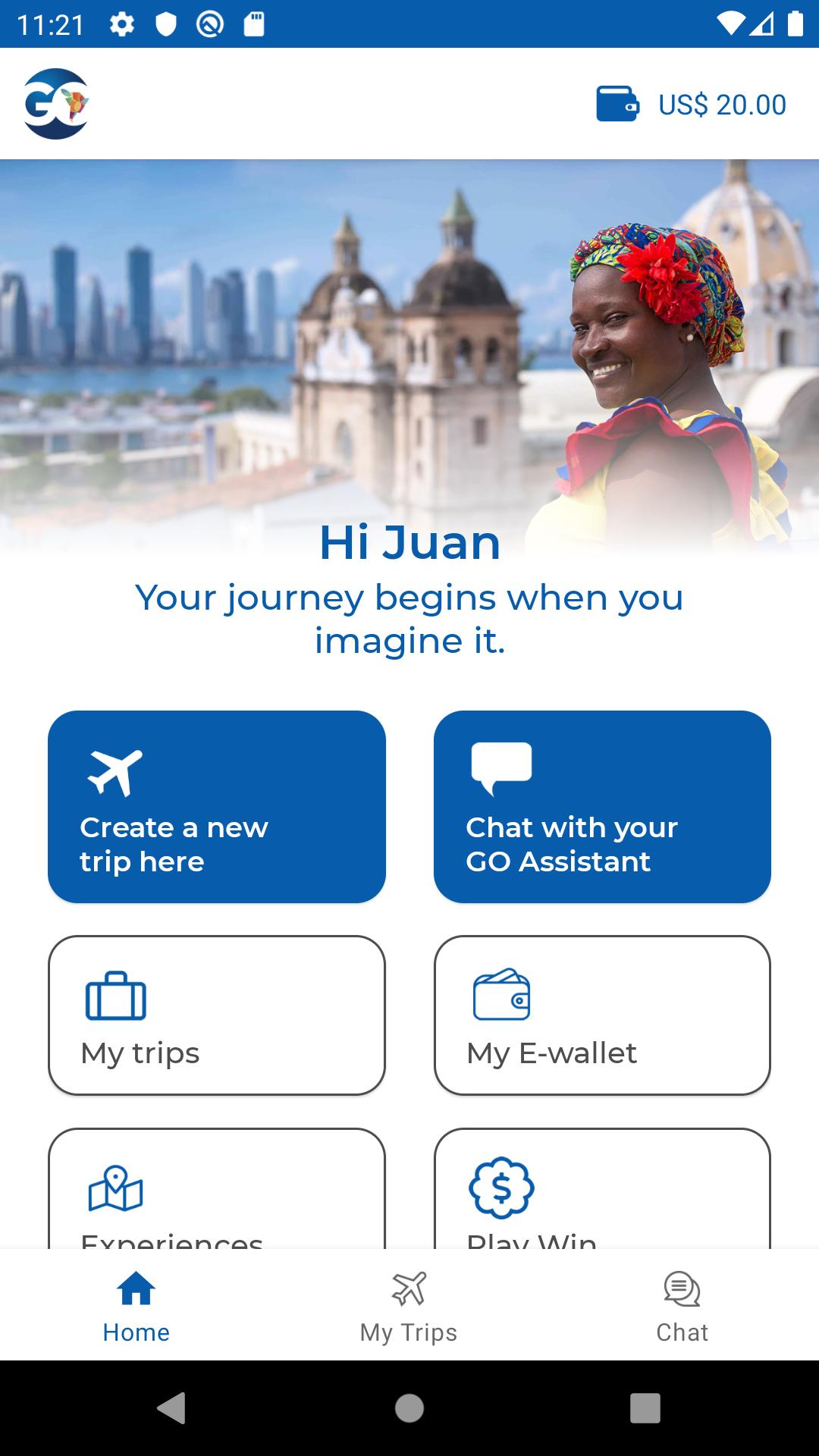Open recent apps from navigation bar
Viewport: 819px width, 1456px height.
[645, 1408]
